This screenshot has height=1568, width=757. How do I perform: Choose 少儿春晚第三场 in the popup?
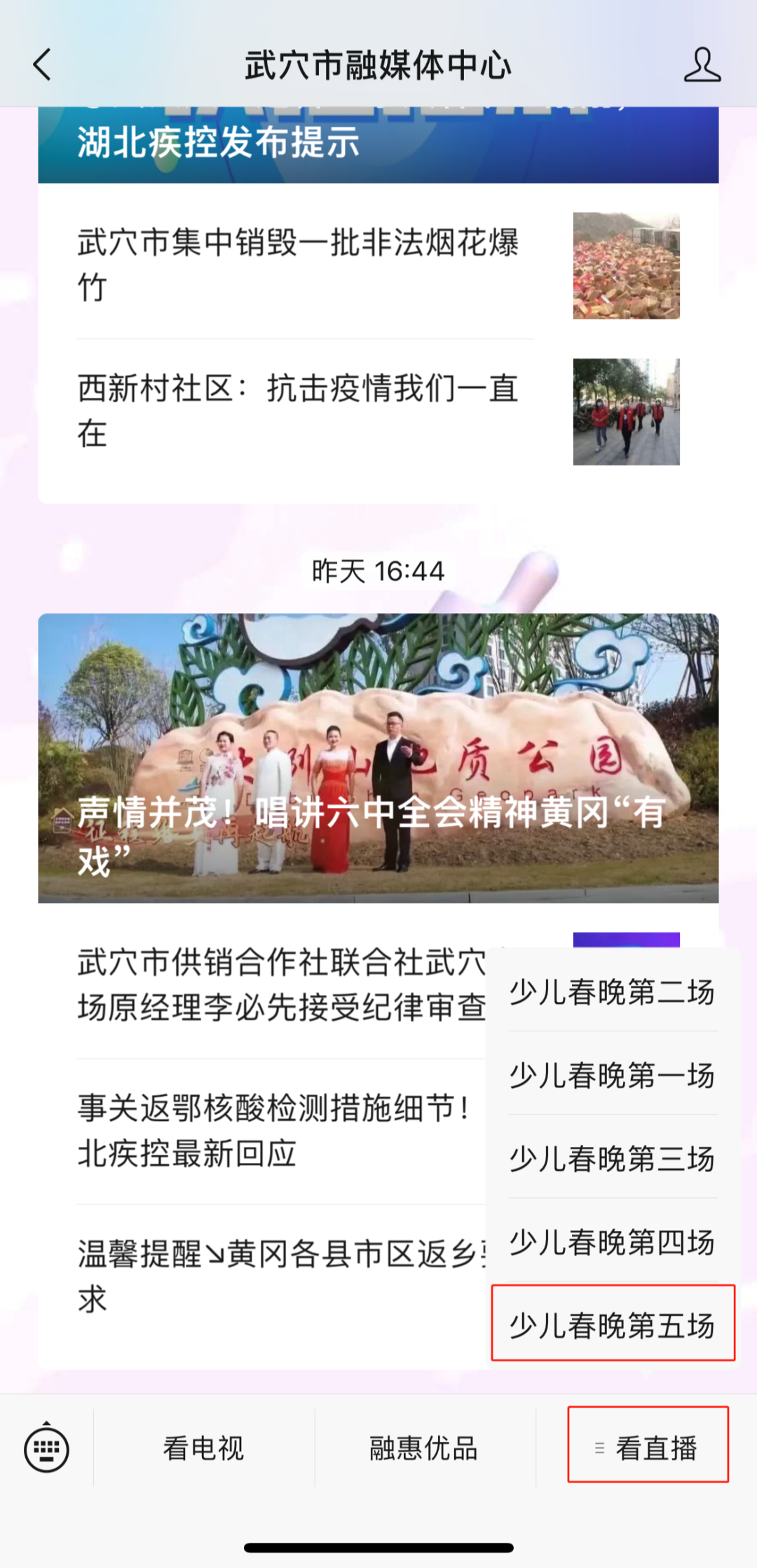coord(611,1159)
